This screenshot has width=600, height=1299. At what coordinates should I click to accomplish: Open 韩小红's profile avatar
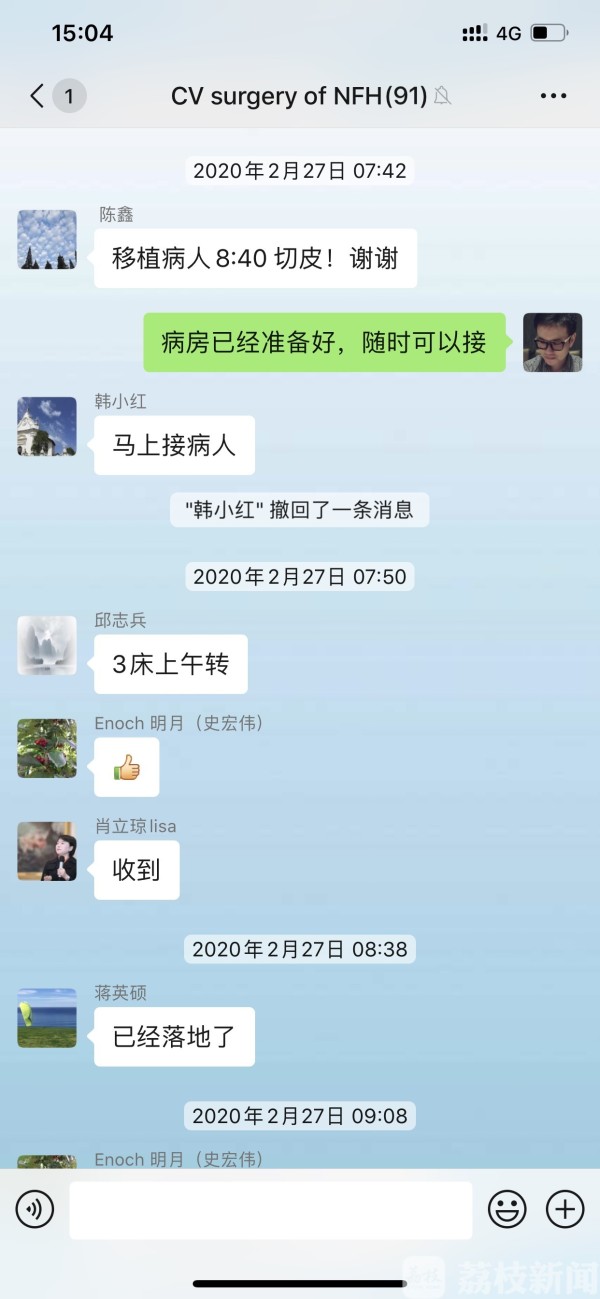tap(47, 427)
